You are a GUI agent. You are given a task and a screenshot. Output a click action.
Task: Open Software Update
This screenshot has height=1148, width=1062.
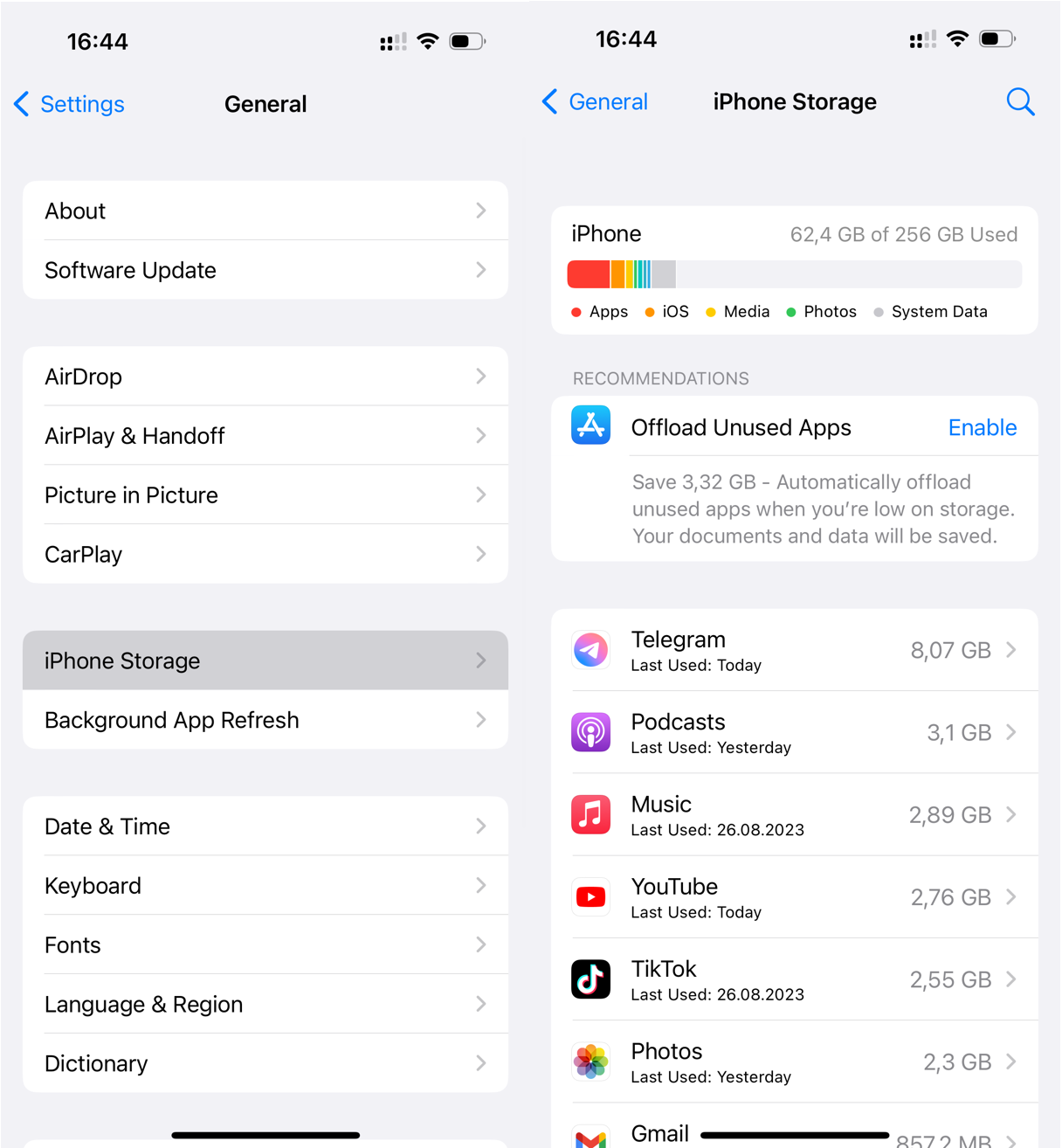(265, 270)
